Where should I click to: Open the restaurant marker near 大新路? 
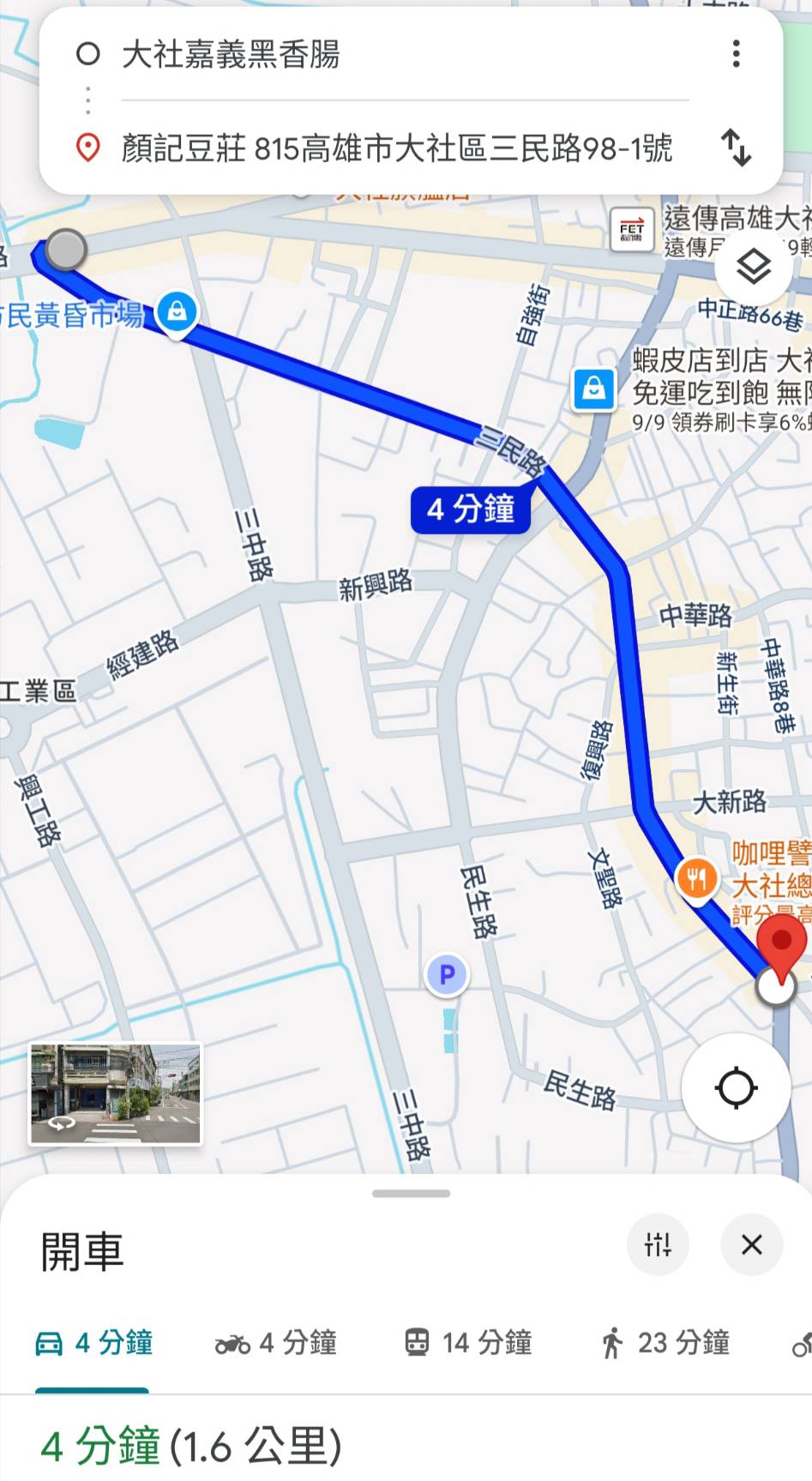[x=697, y=880]
